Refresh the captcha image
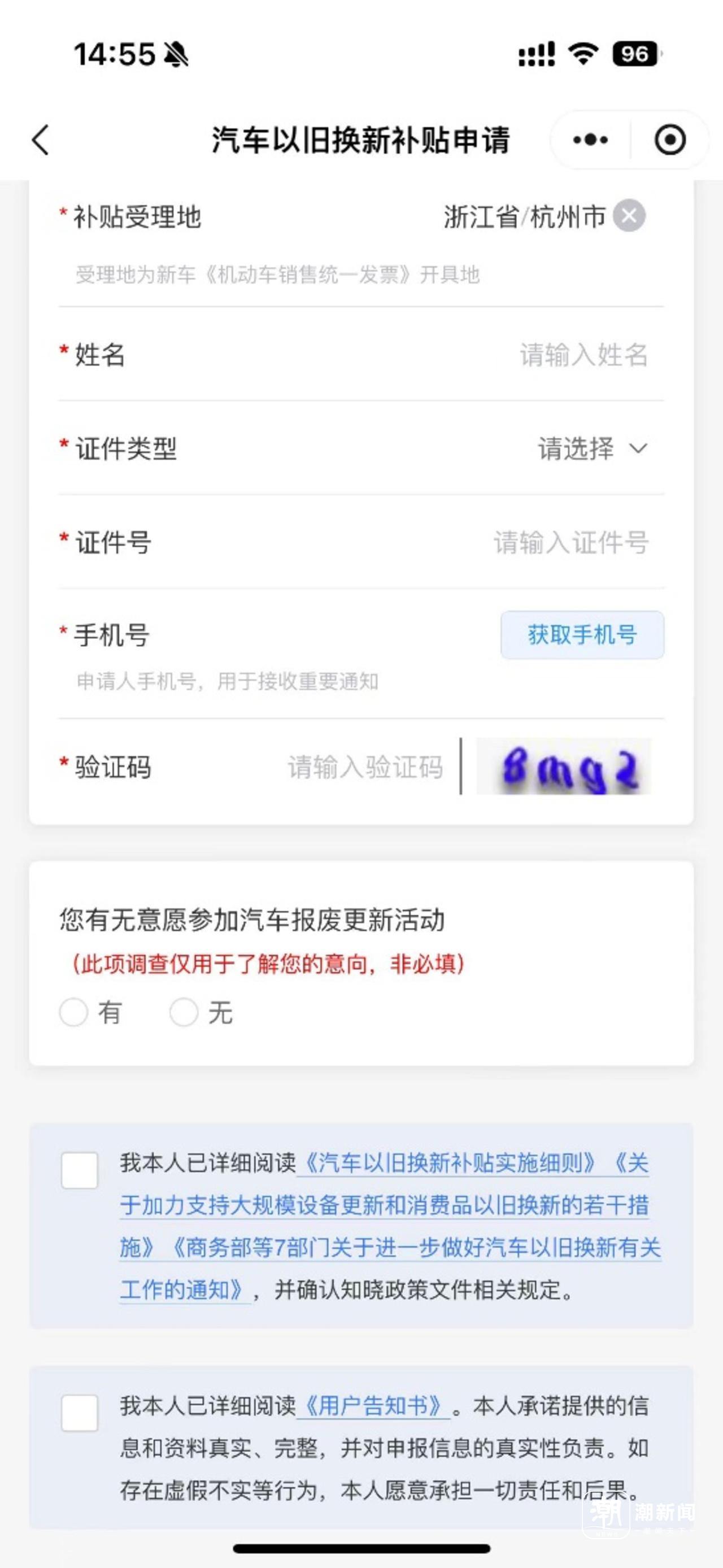 [563, 767]
